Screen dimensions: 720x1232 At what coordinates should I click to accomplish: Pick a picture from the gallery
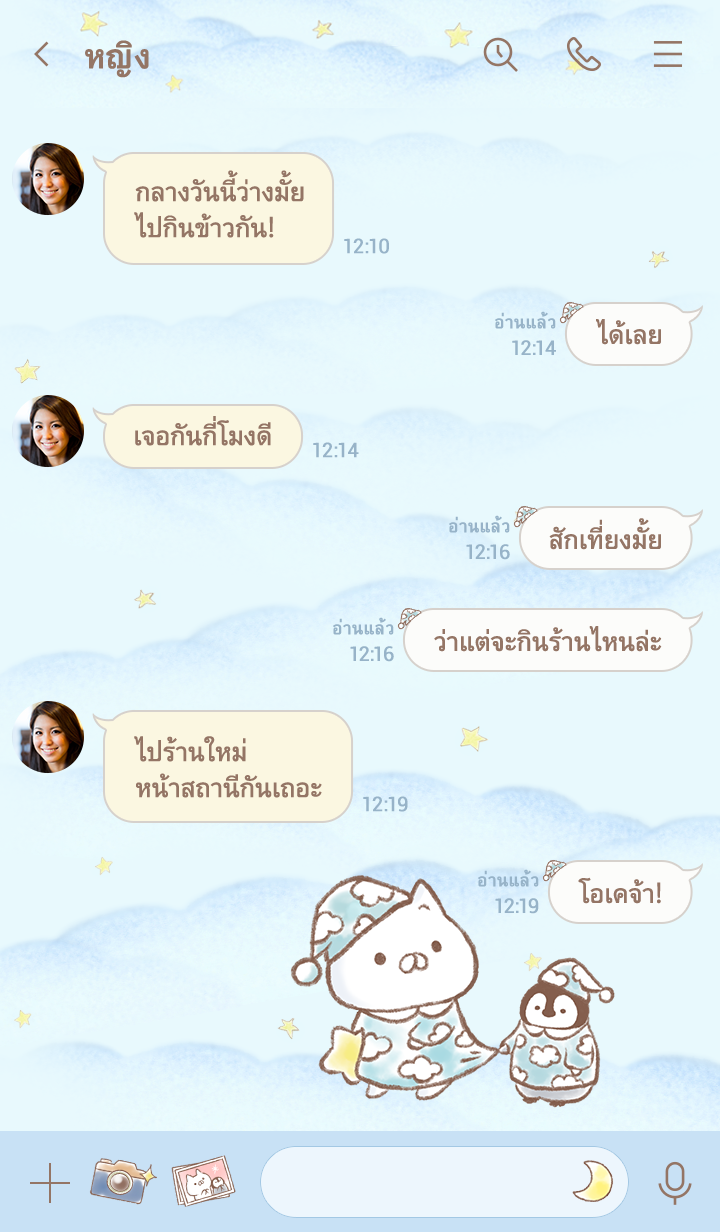pos(203,1182)
